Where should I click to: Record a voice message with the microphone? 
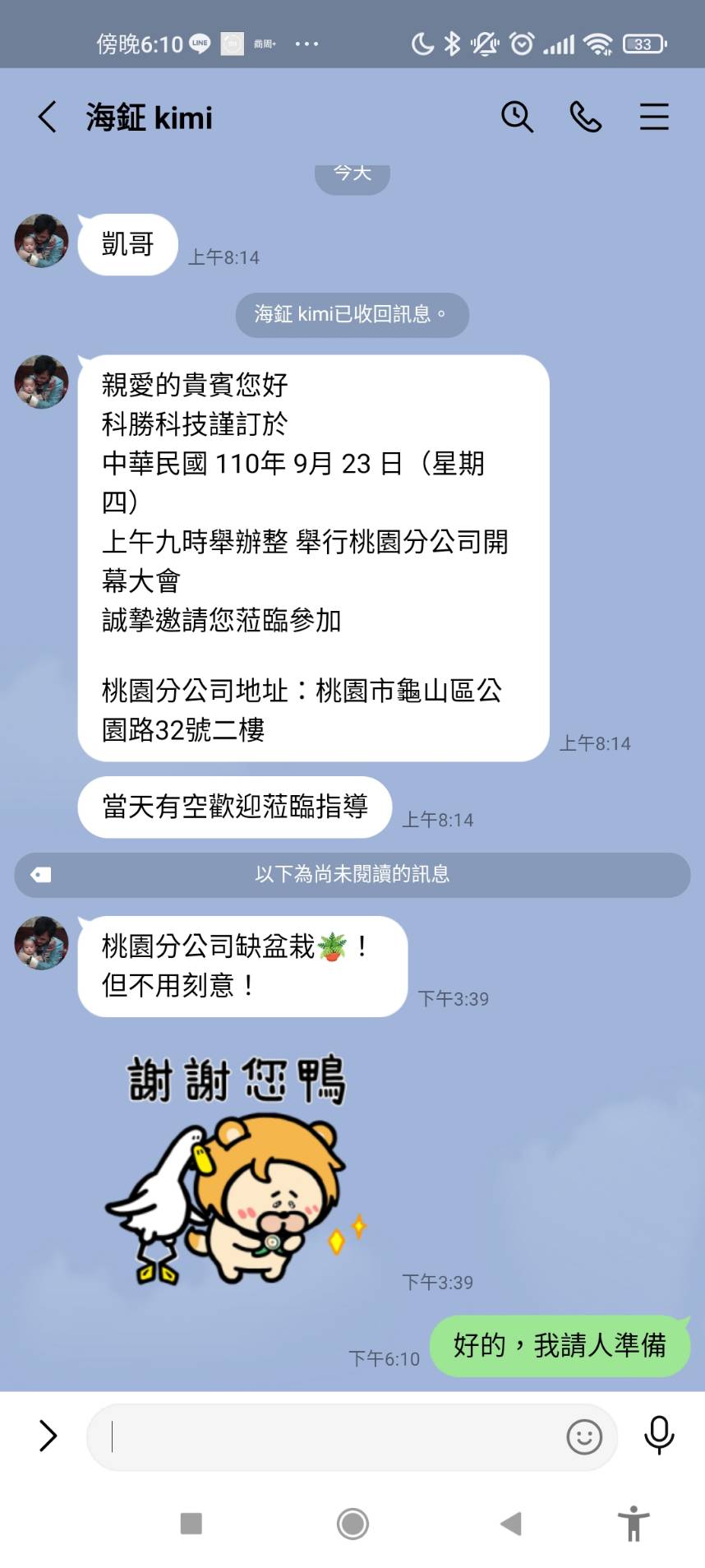pyautogui.click(x=659, y=1436)
